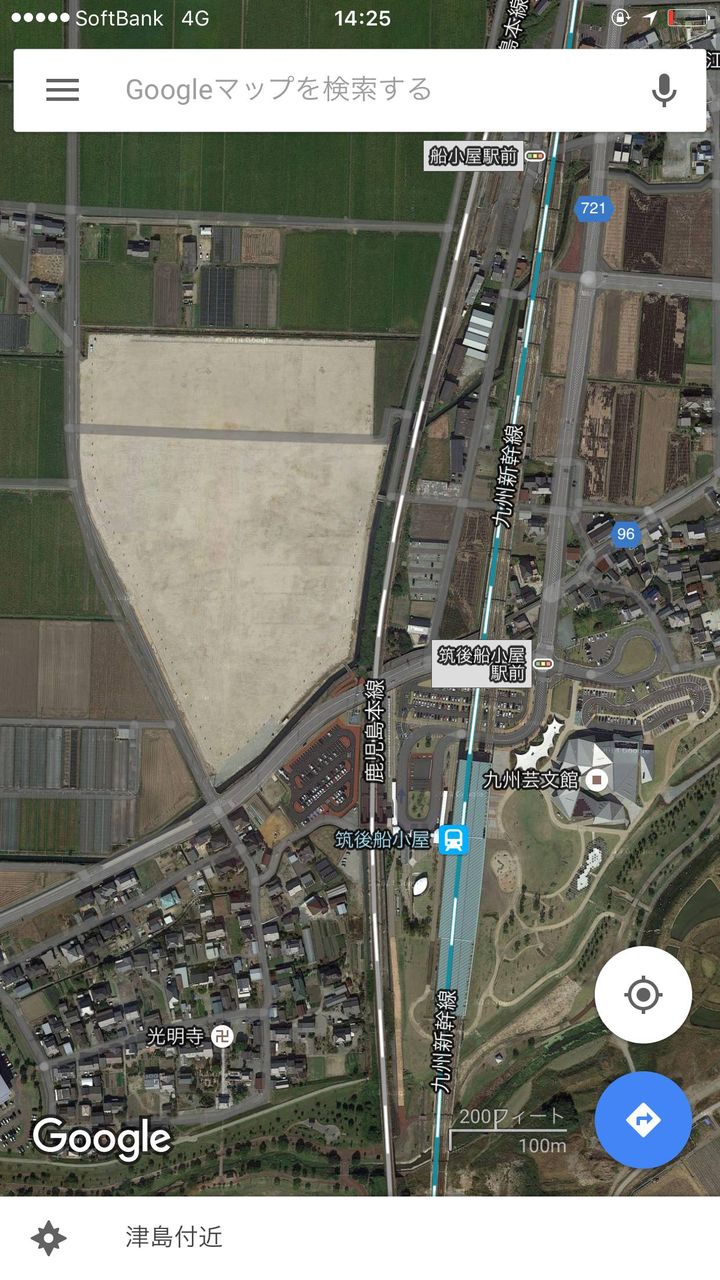This screenshot has height=1280, width=720.
Task: Select the 光明寺 temple marker
Action: (x=222, y=1036)
